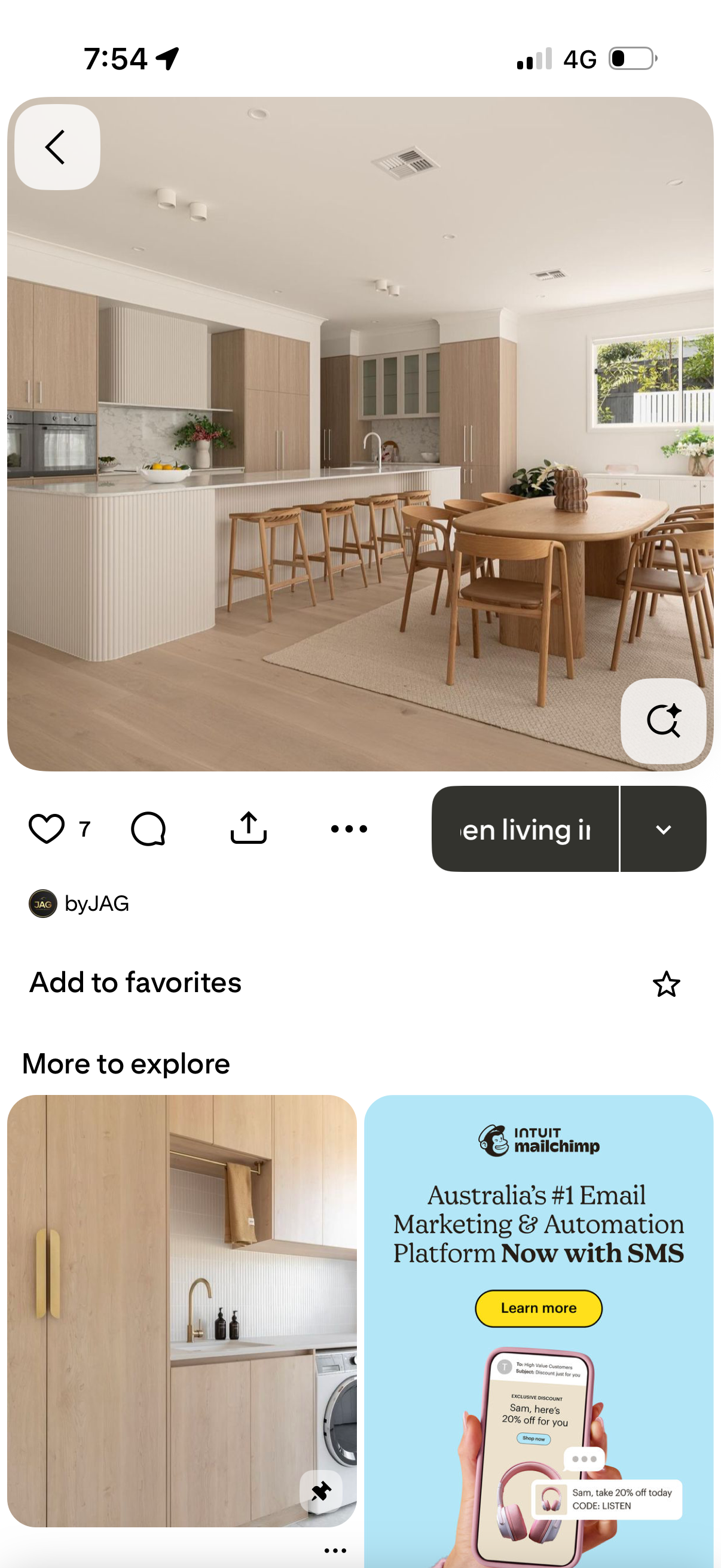This screenshot has width=721, height=1568.
Task: Star this pin as a favorite
Action: coord(665,984)
